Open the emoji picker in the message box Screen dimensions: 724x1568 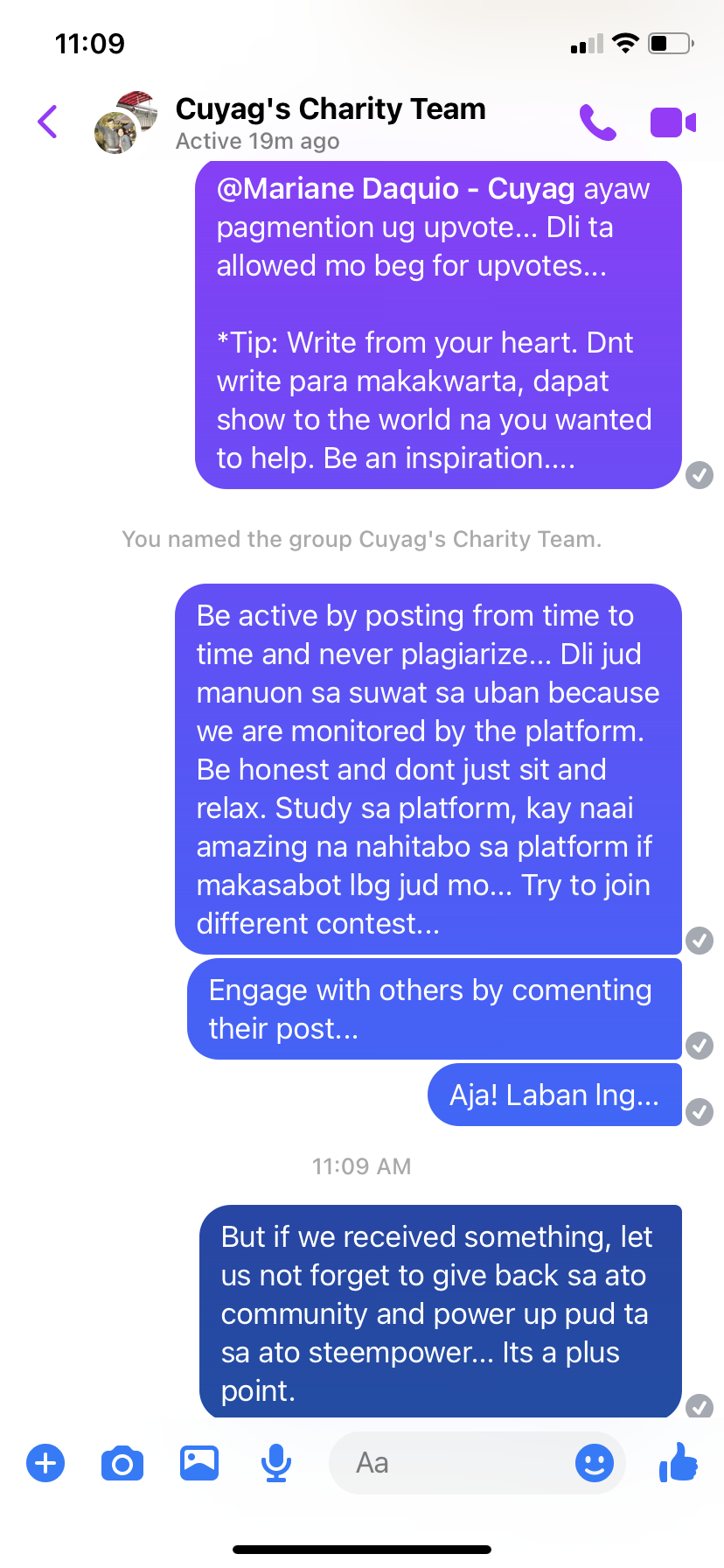coord(595,1463)
